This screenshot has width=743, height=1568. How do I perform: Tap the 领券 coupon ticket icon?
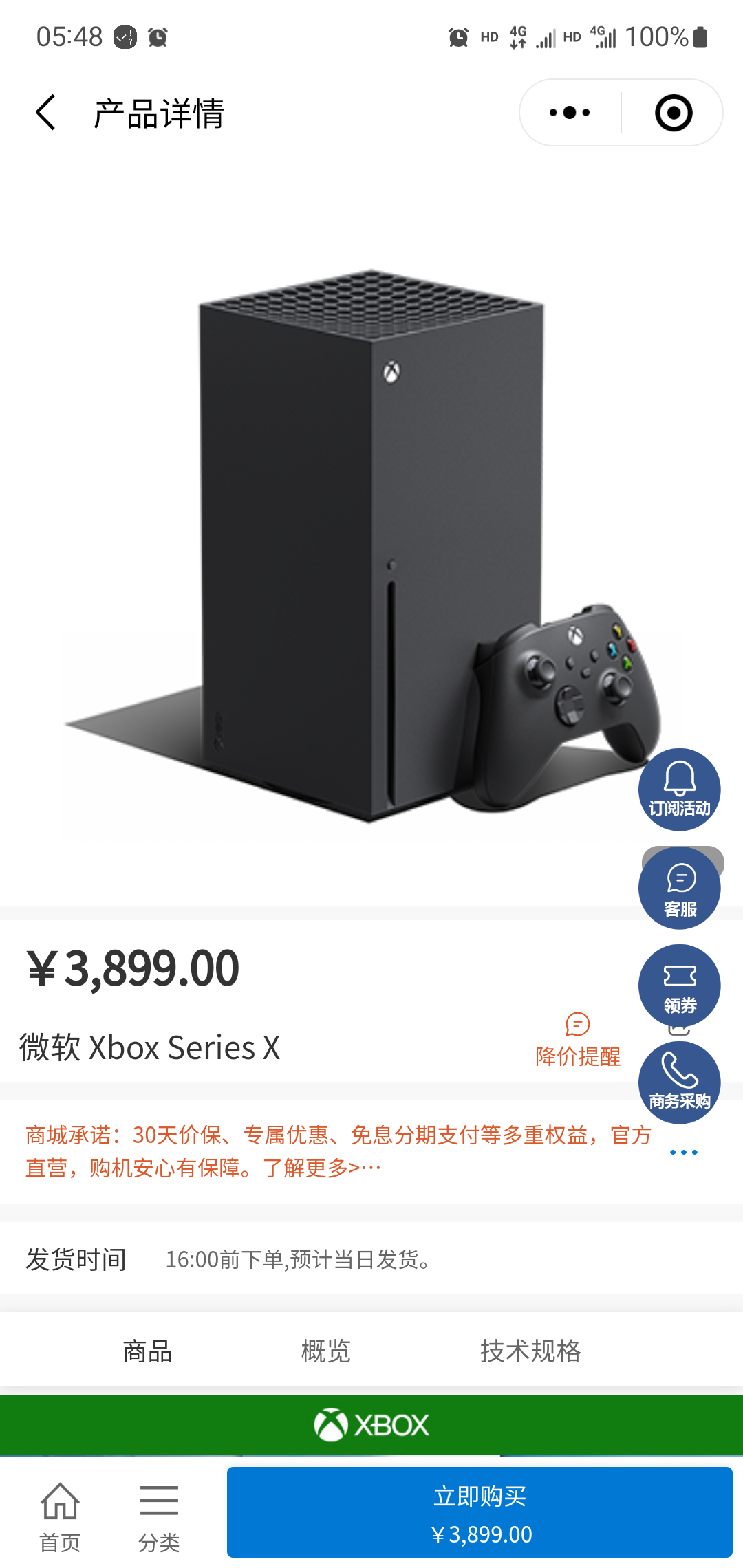pyautogui.click(x=680, y=985)
